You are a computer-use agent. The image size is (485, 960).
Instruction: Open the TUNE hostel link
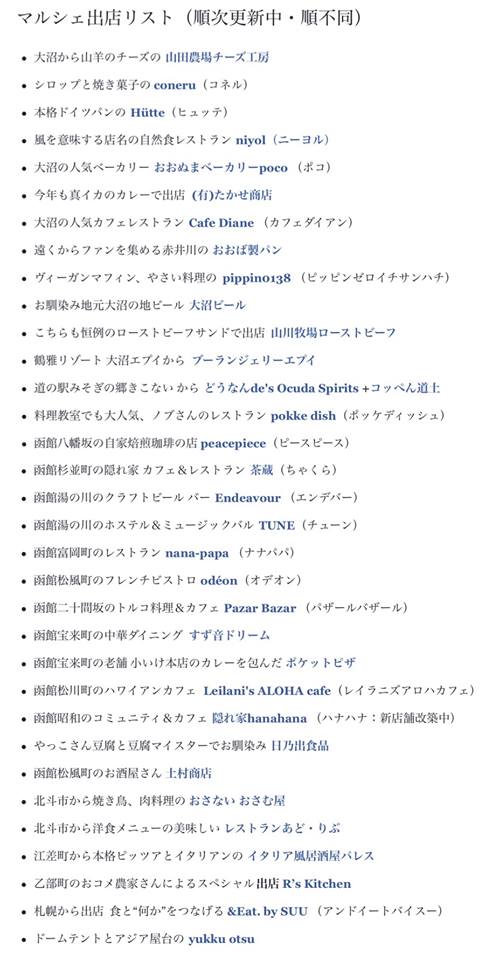[x=277, y=525]
